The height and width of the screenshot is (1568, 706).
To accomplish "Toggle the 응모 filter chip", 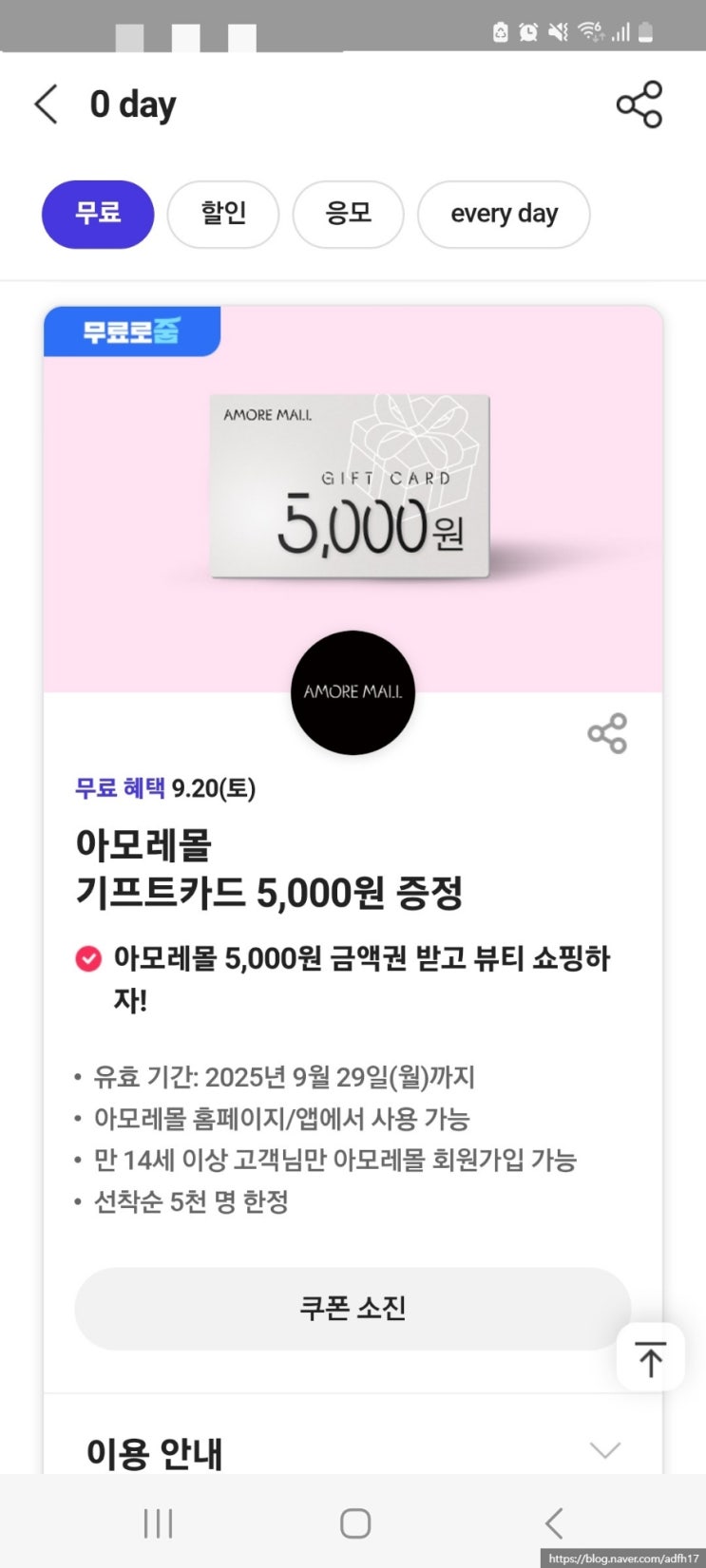I will tap(348, 215).
